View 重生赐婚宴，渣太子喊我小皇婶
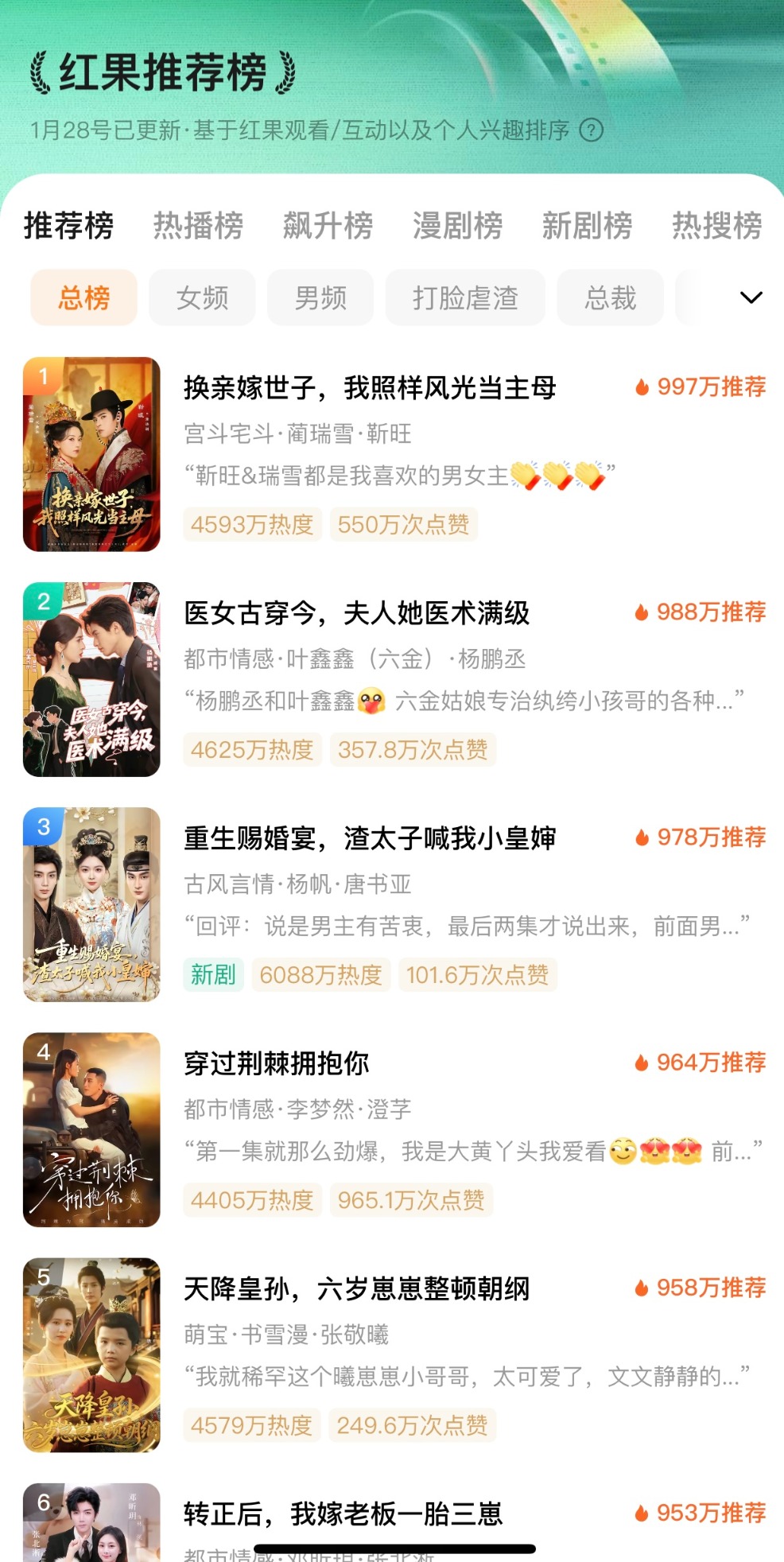Screen dimensions: 784x1562 [x=370, y=838]
